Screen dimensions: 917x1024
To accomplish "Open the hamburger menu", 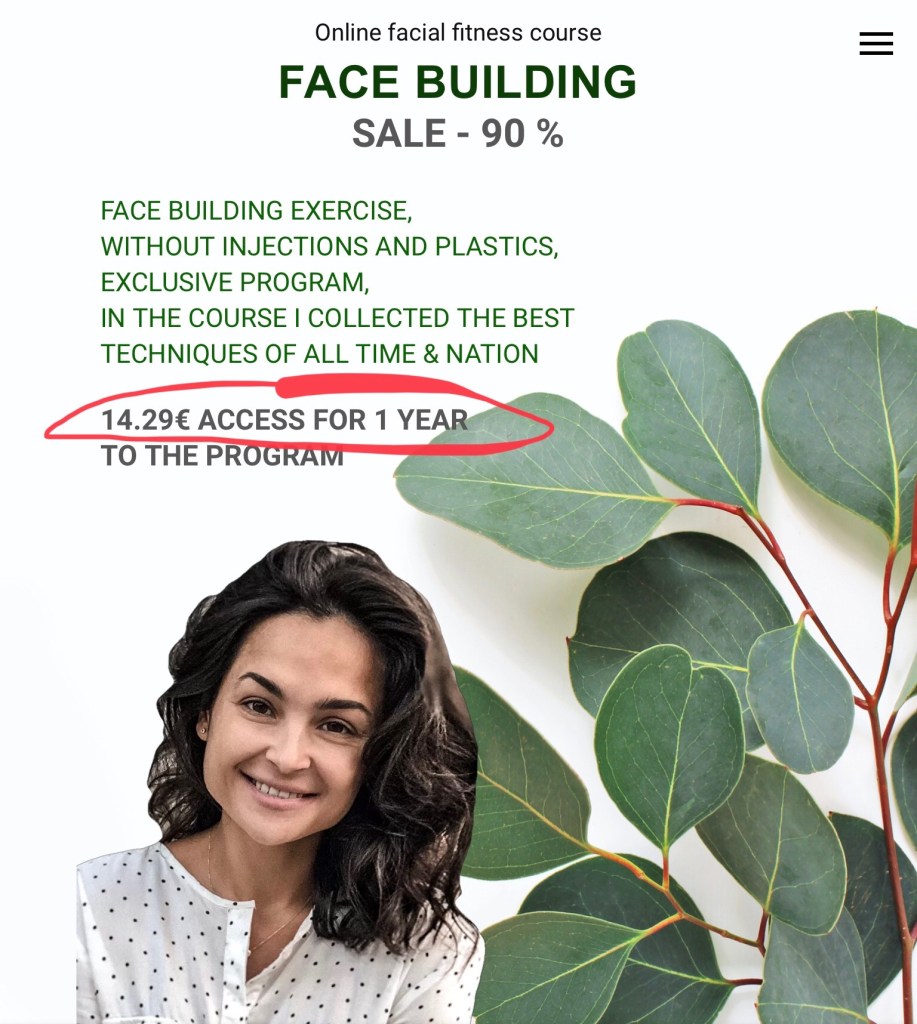I will (x=875, y=43).
